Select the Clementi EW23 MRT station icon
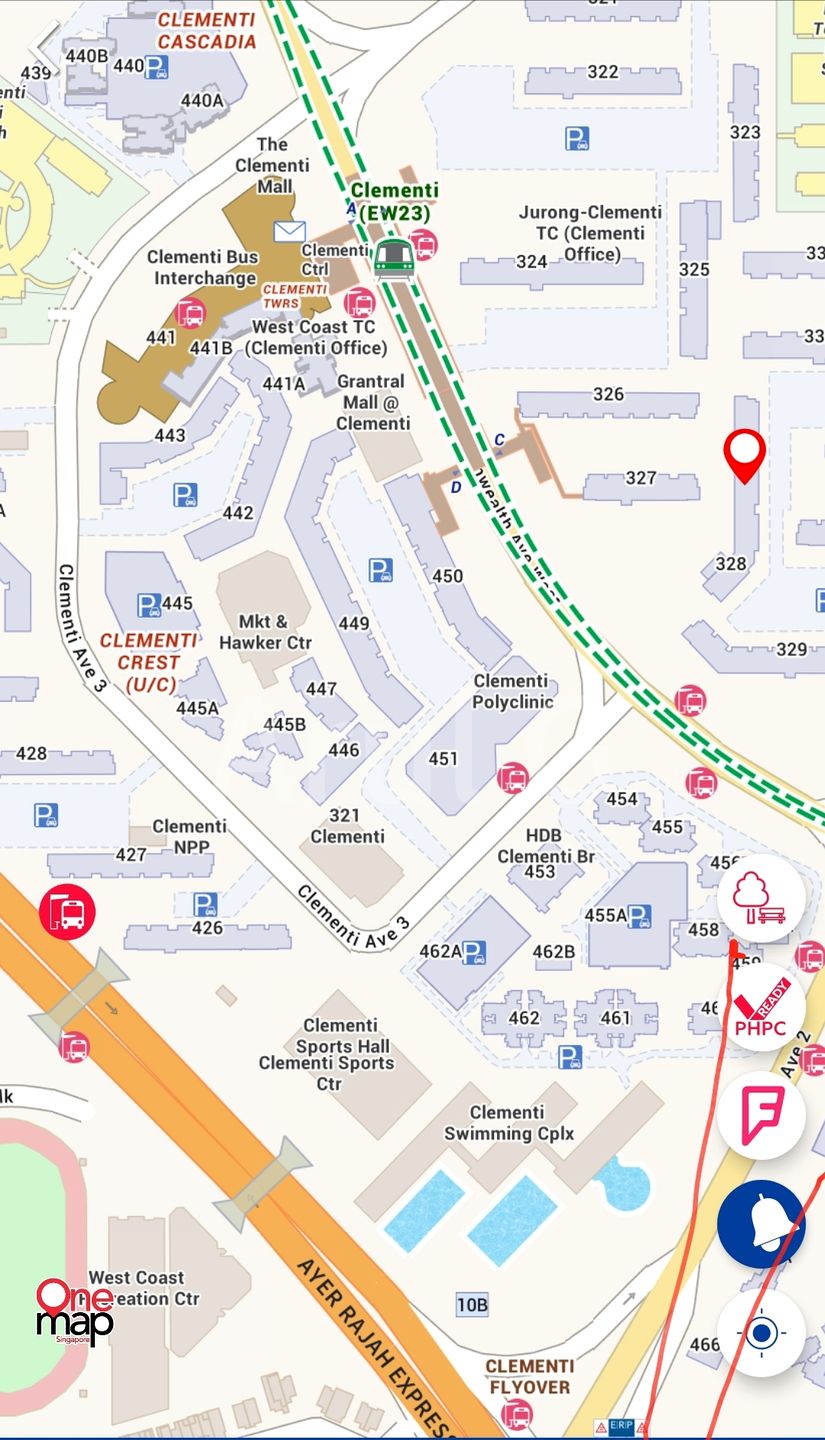Image resolution: width=825 pixels, height=1440 pixels. pyautogui.click(x=393, y=255)
